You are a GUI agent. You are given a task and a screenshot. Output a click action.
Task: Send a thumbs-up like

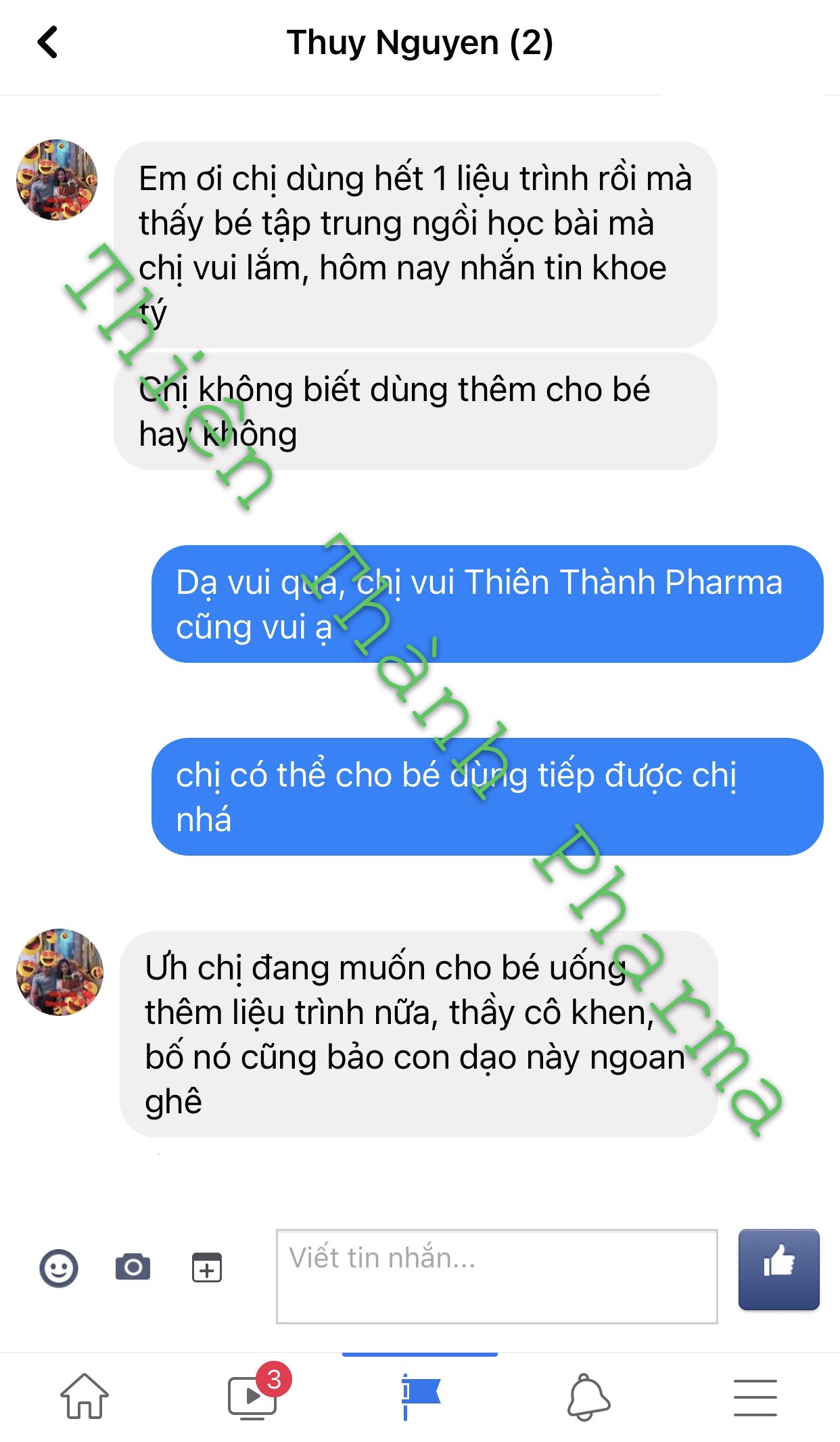778,1270
